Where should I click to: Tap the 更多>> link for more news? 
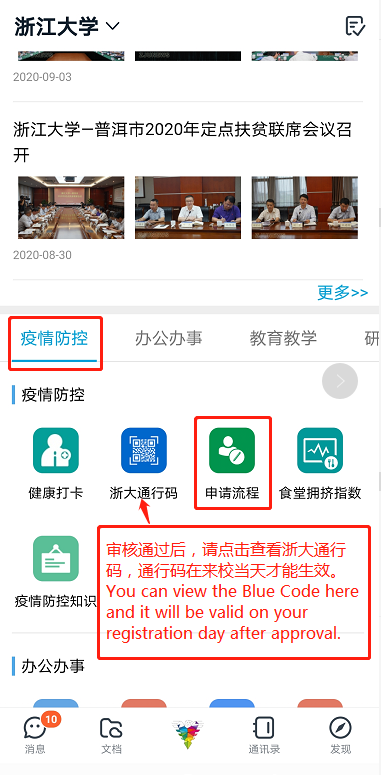(342, 293)
